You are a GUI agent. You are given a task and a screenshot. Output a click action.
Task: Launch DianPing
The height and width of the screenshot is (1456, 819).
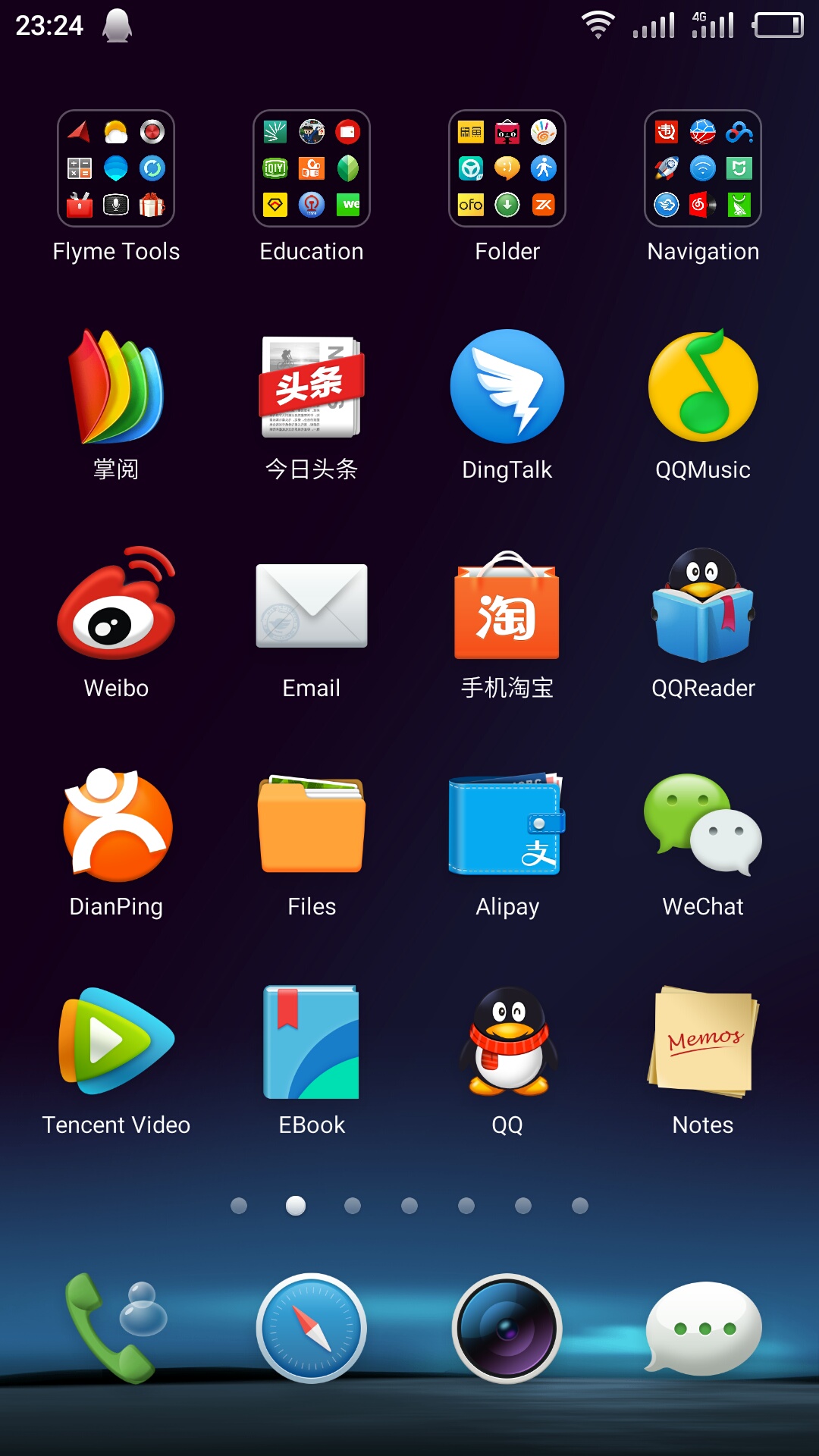(116, 824)
